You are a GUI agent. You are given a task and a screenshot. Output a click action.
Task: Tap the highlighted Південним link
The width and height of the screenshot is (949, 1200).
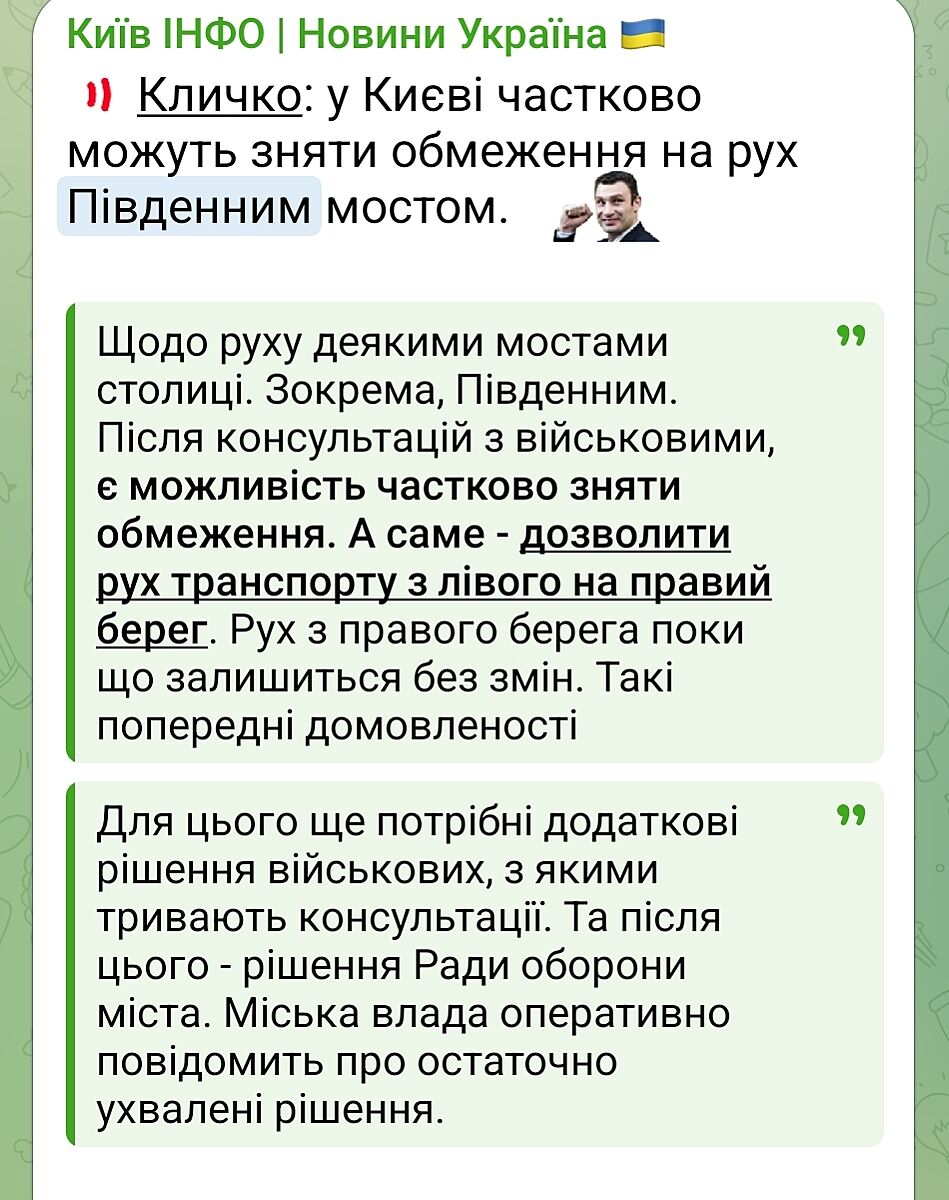coord(190,208)
